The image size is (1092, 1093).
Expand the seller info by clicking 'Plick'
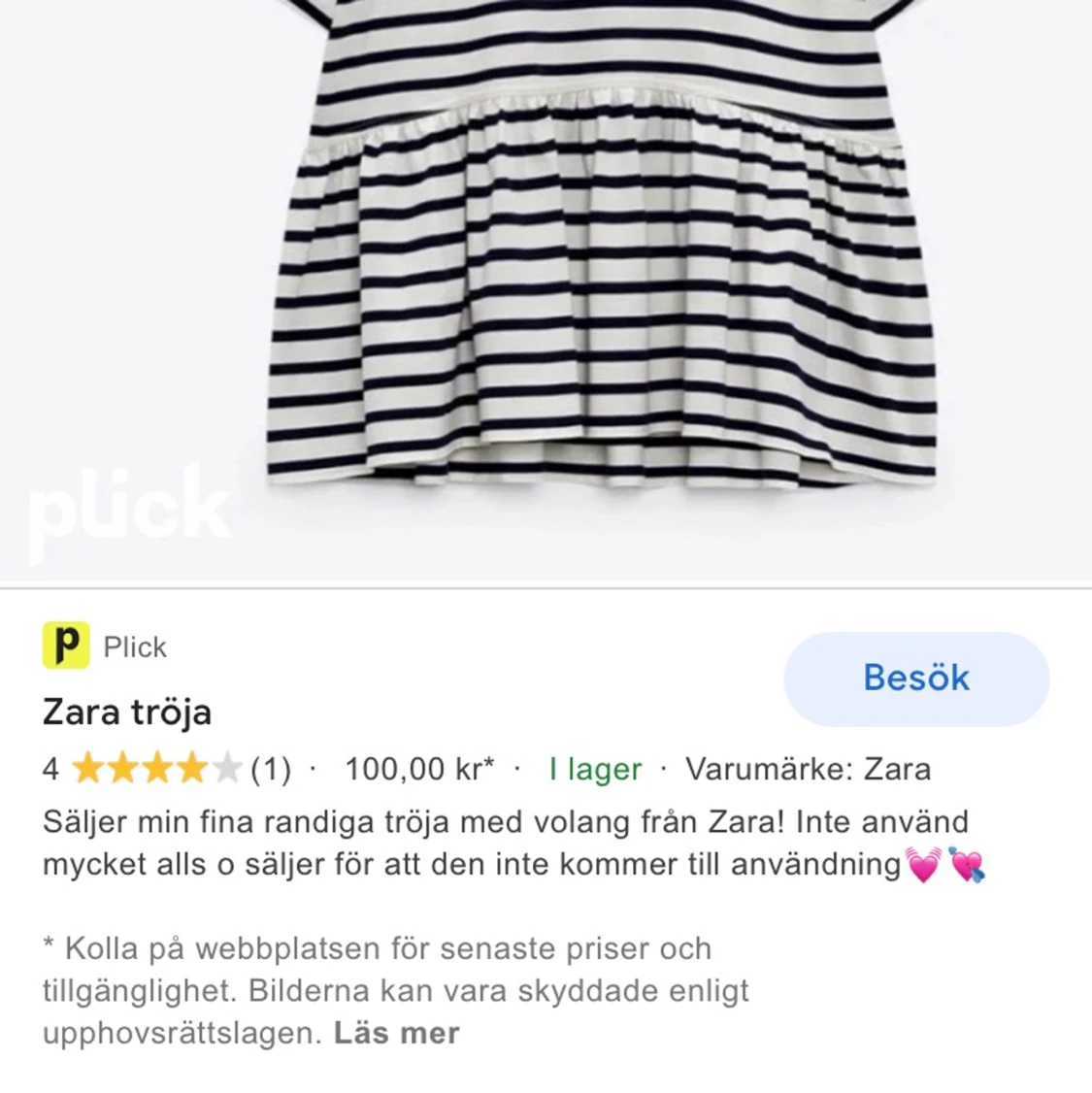click(x=135, y=646)
